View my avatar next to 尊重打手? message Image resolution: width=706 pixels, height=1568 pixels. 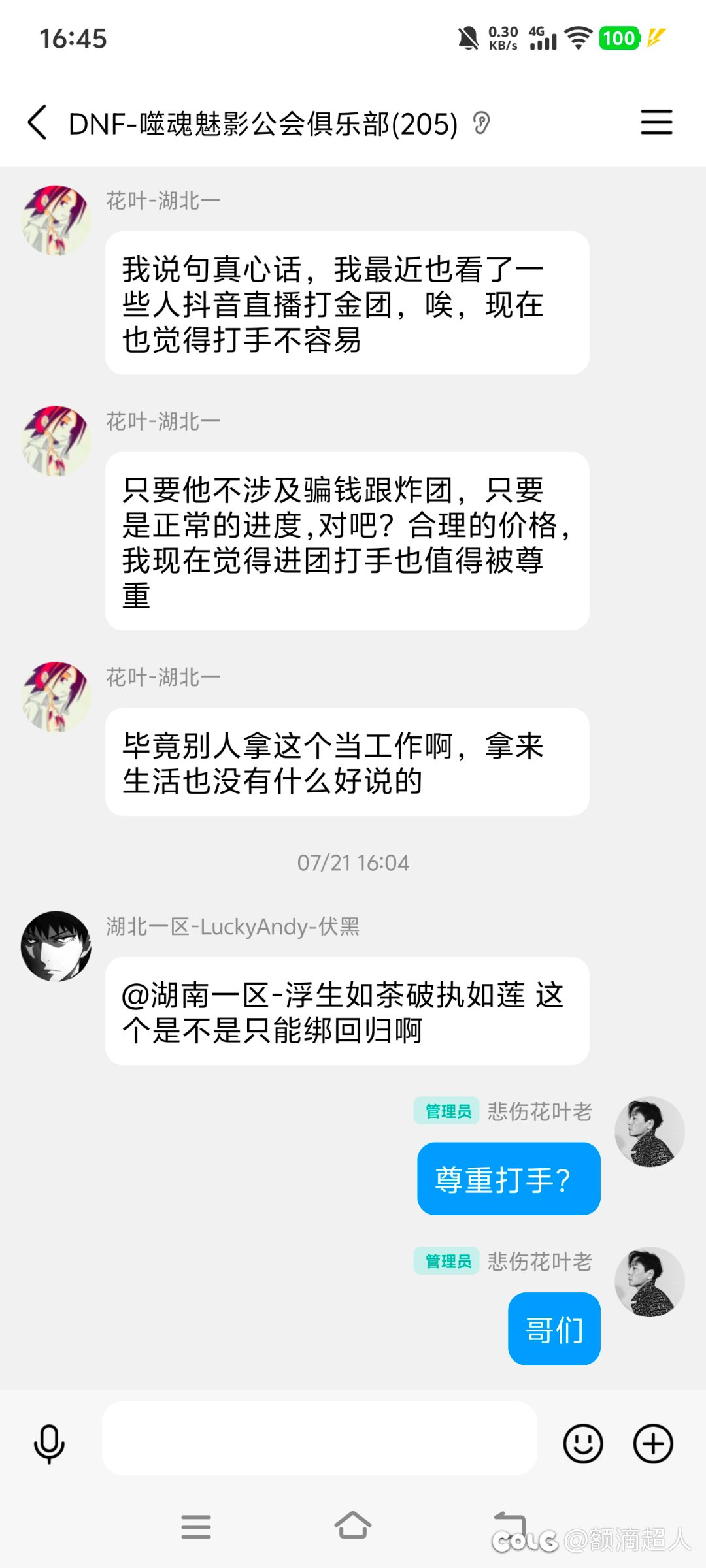650,1132
